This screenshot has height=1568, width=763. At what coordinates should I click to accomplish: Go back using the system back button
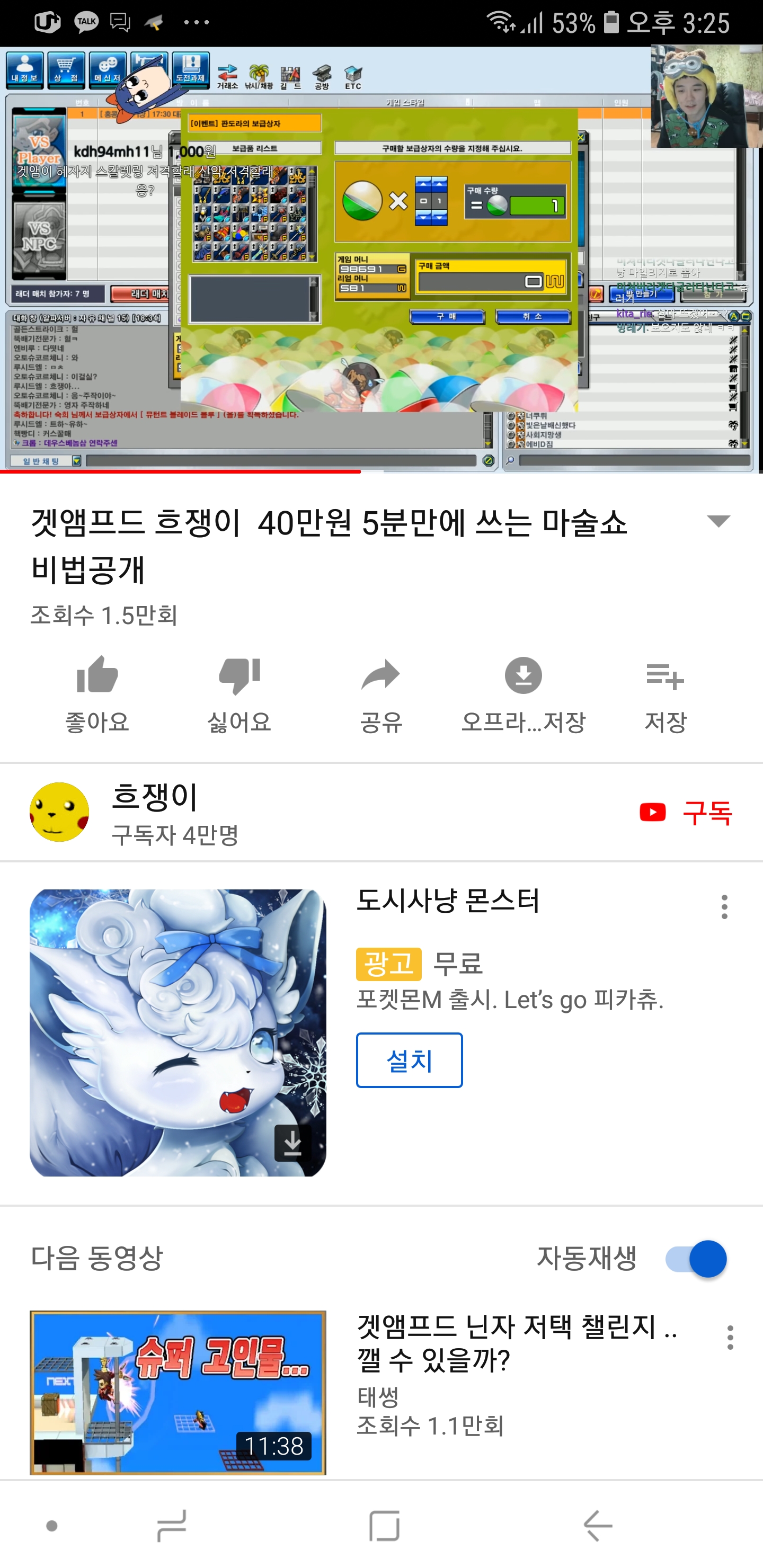click(597, 1526)
